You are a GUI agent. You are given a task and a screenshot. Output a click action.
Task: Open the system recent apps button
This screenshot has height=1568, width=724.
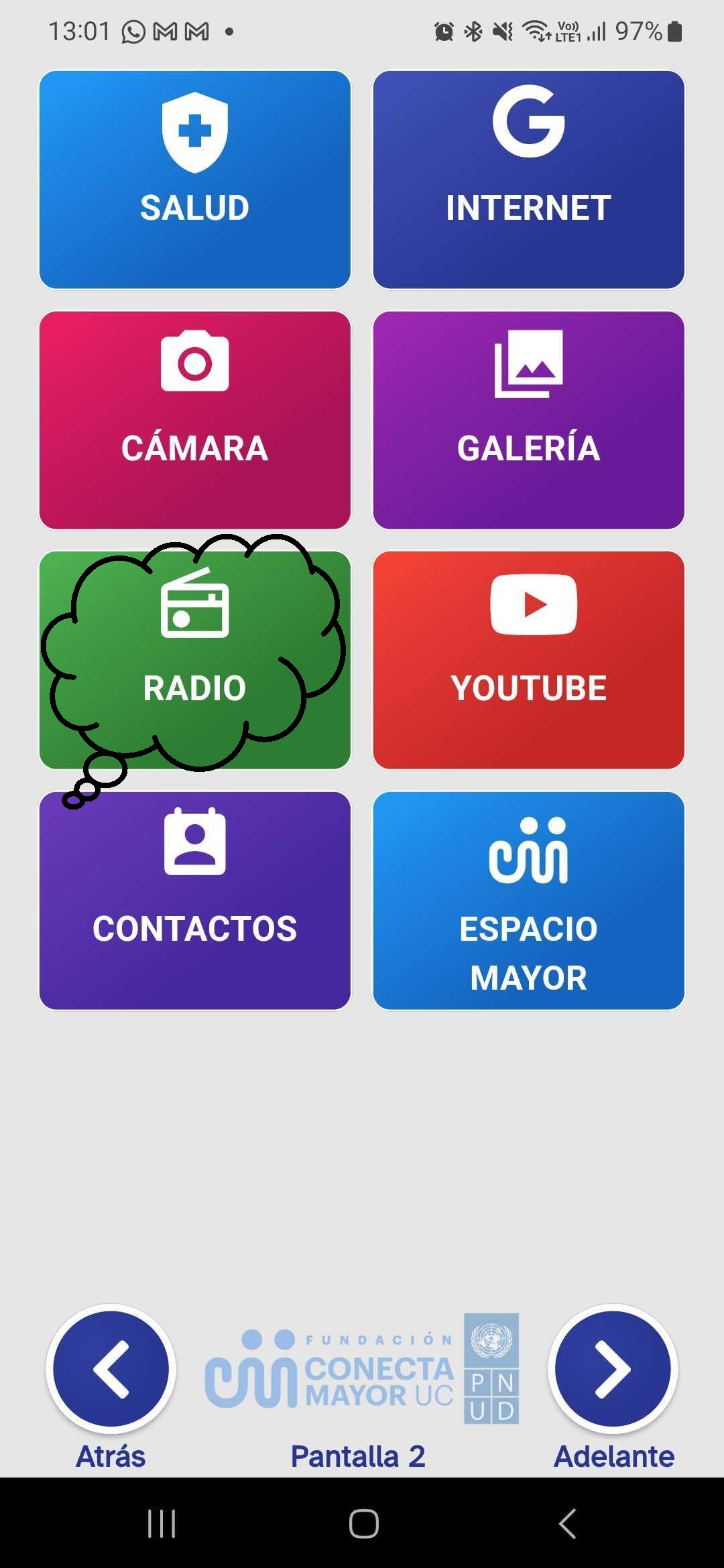pos(162,1523)
